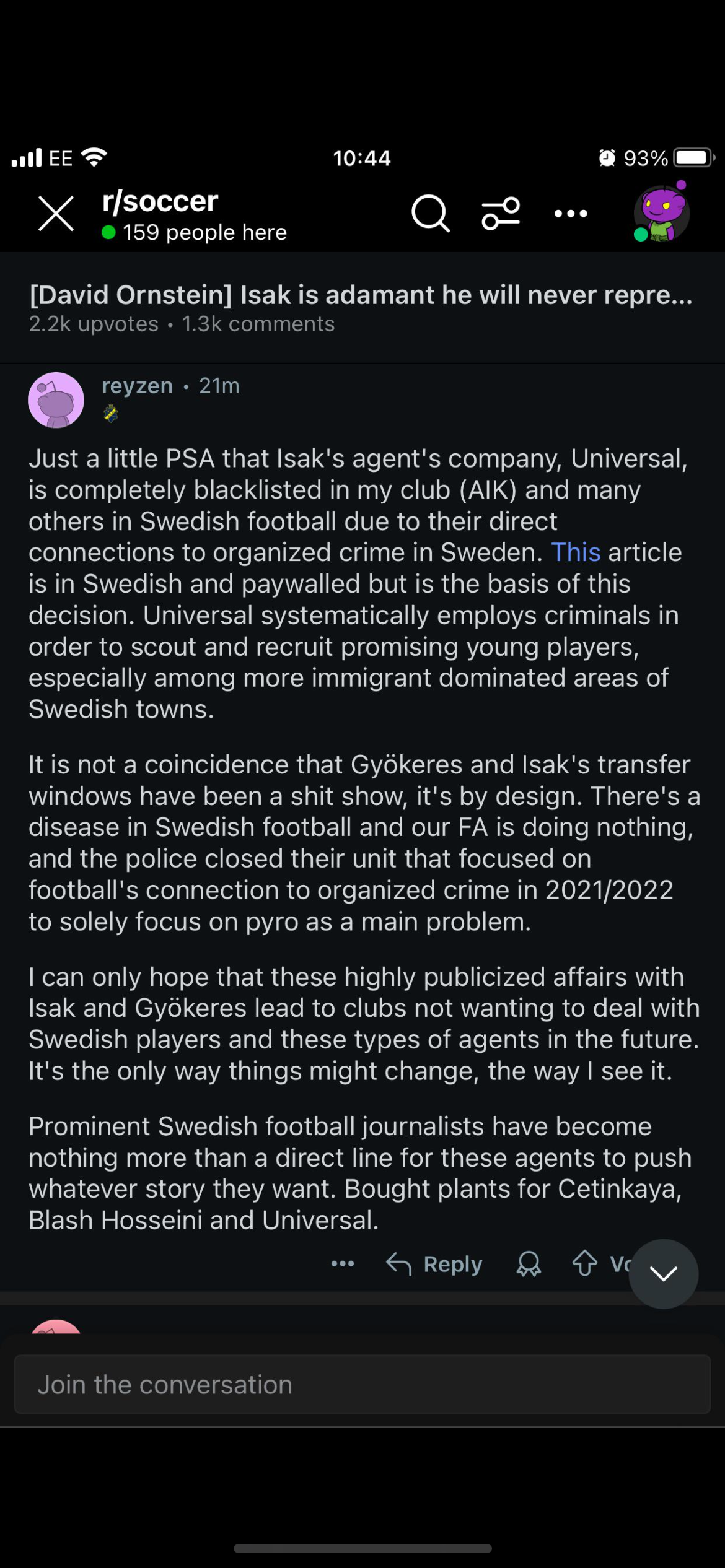Search within r/soccer
Viewport: 725px width, 1568px height.
point(430,214)
